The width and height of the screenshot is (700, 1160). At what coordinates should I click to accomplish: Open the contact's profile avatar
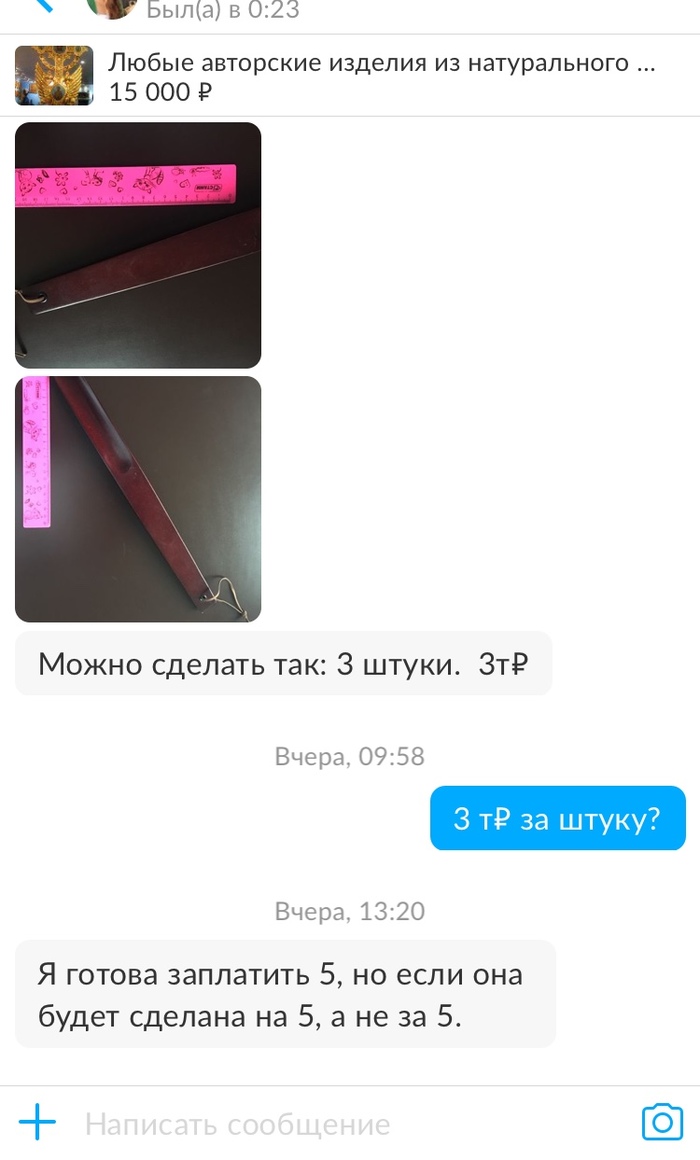(112, 8)
